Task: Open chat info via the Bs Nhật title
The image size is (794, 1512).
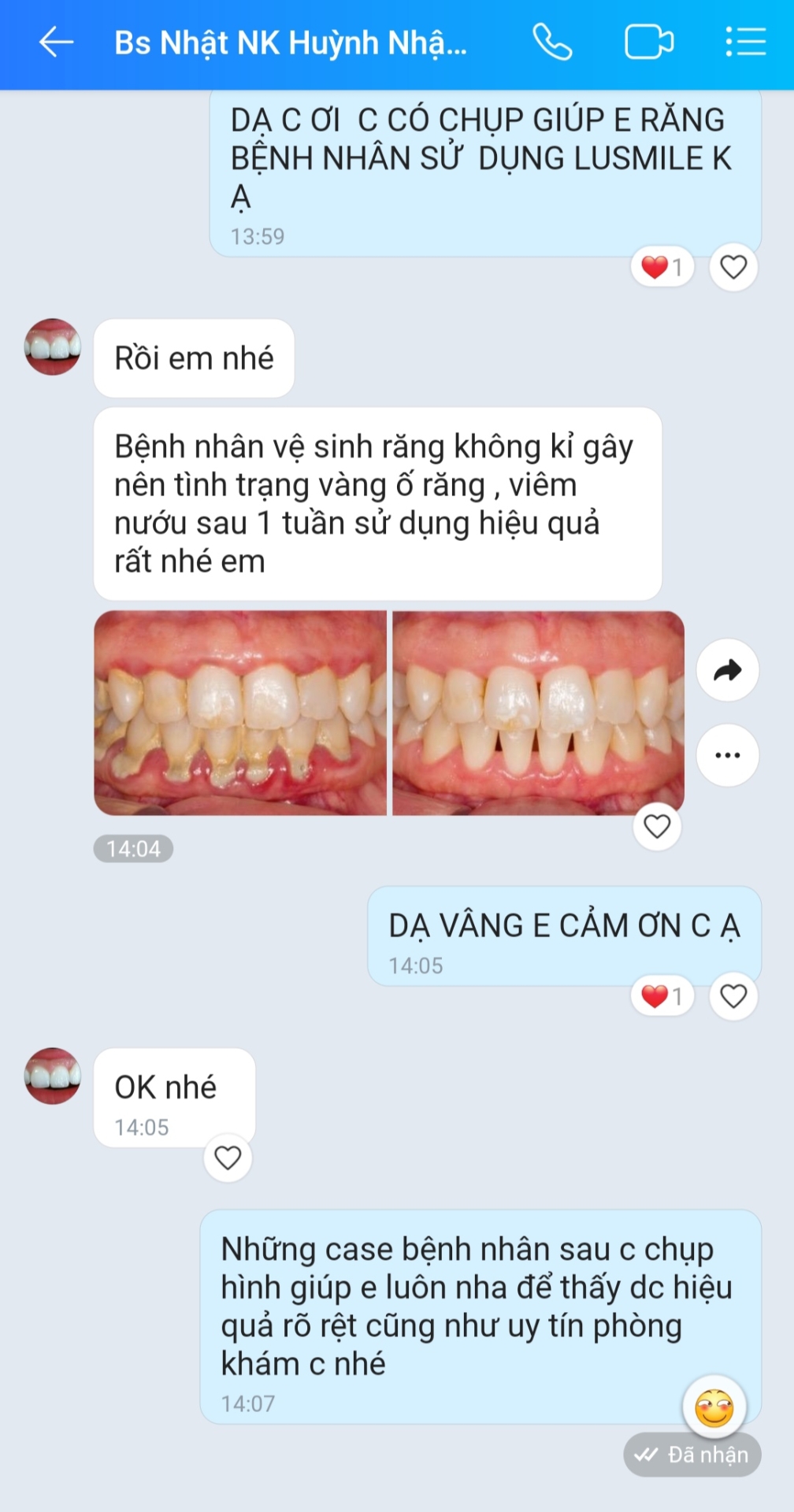Action: coord(290,43)
